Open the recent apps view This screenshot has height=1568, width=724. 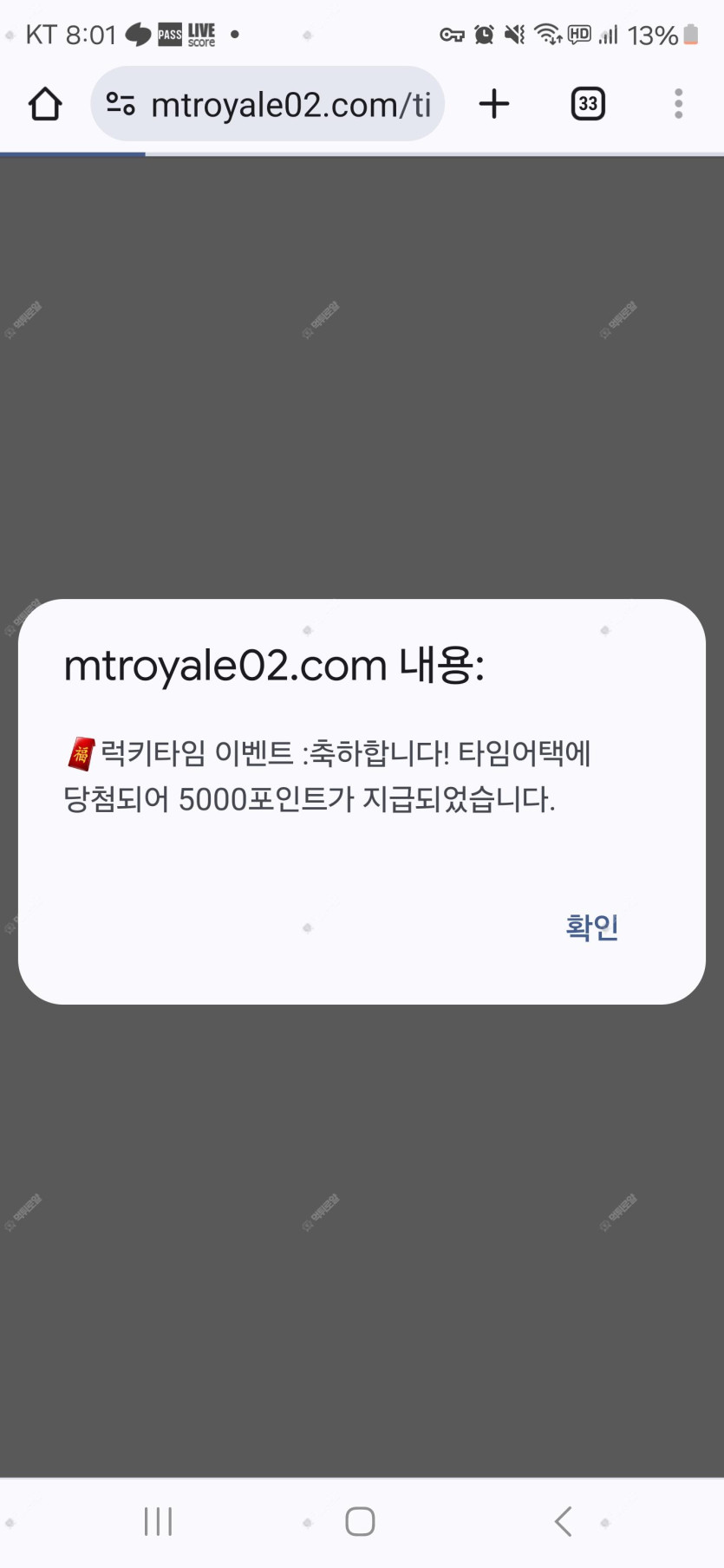(159, 1521)
